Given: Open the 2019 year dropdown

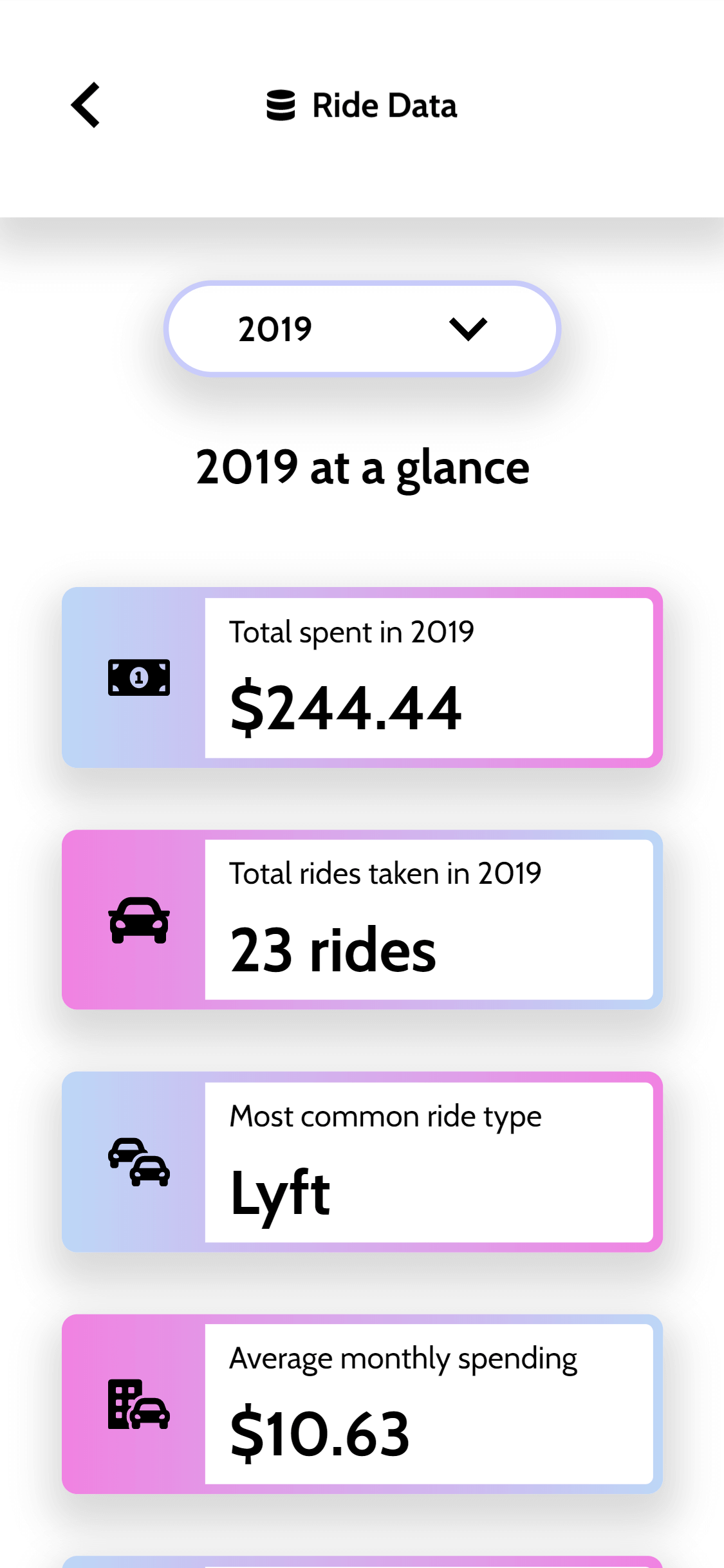Looking at the screenshot, I should click(x=362, y=329).
